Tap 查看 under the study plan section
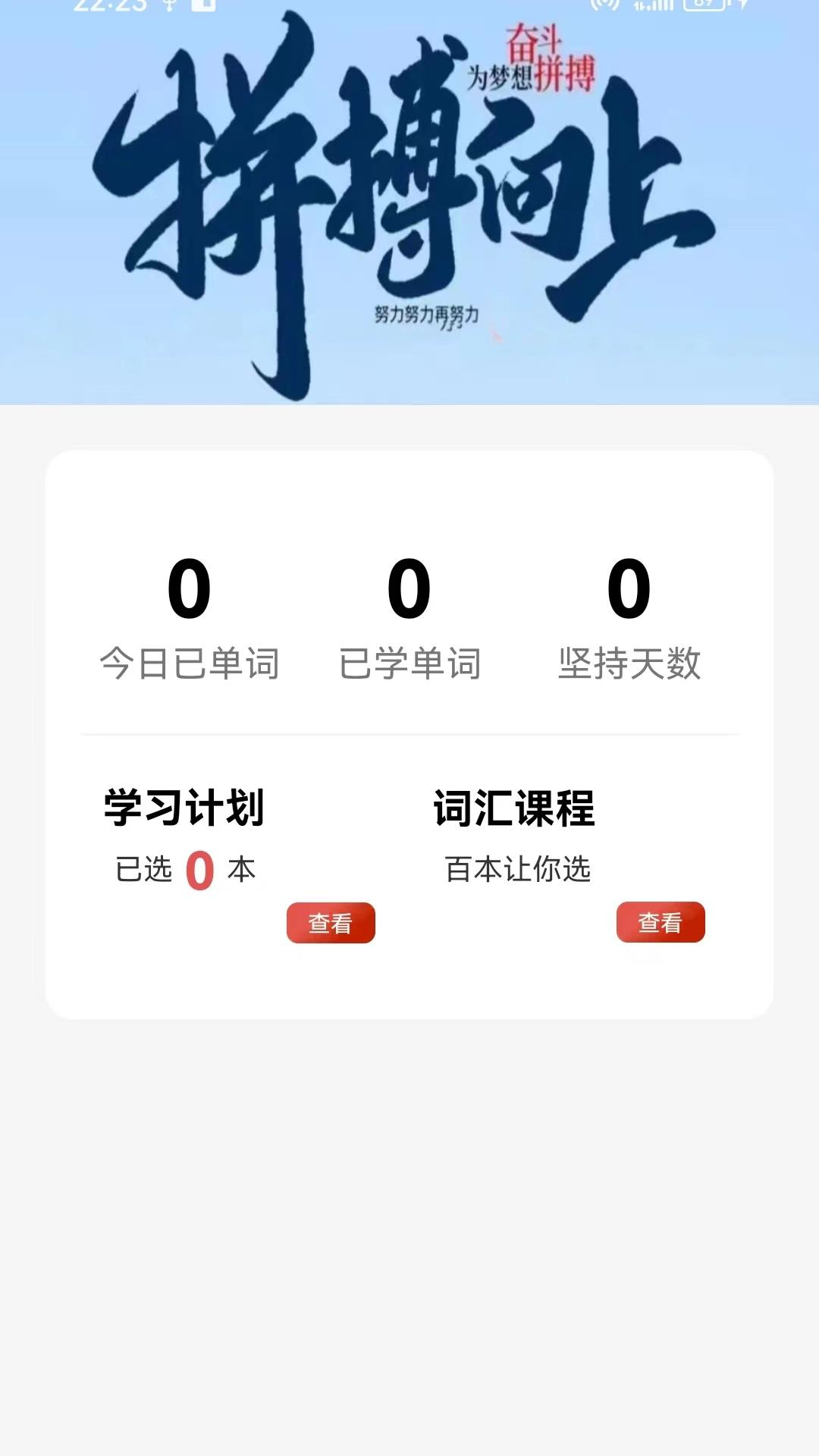The image size is (819, 1456). (331, 922)
